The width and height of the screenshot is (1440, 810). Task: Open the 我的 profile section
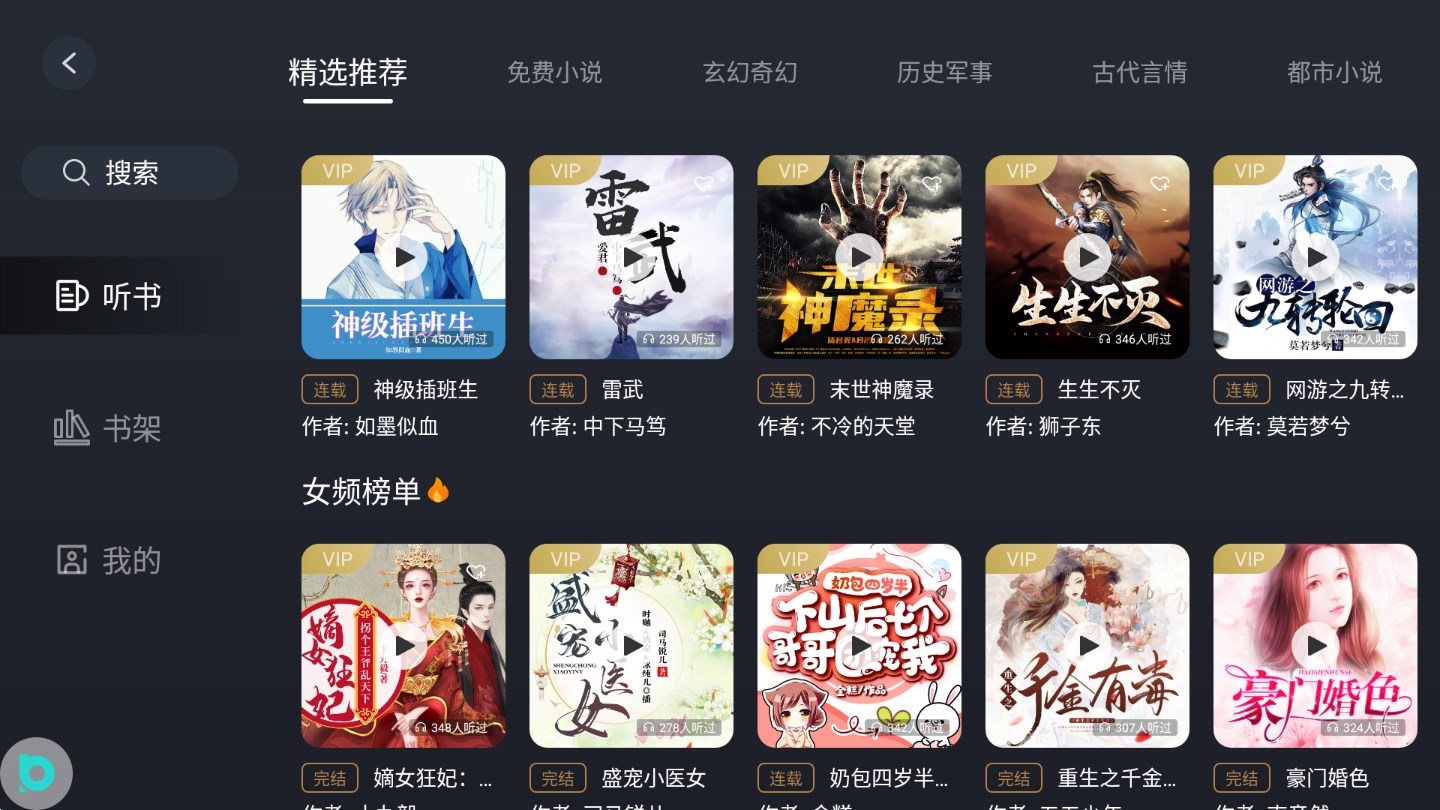[x=108, y=560]
